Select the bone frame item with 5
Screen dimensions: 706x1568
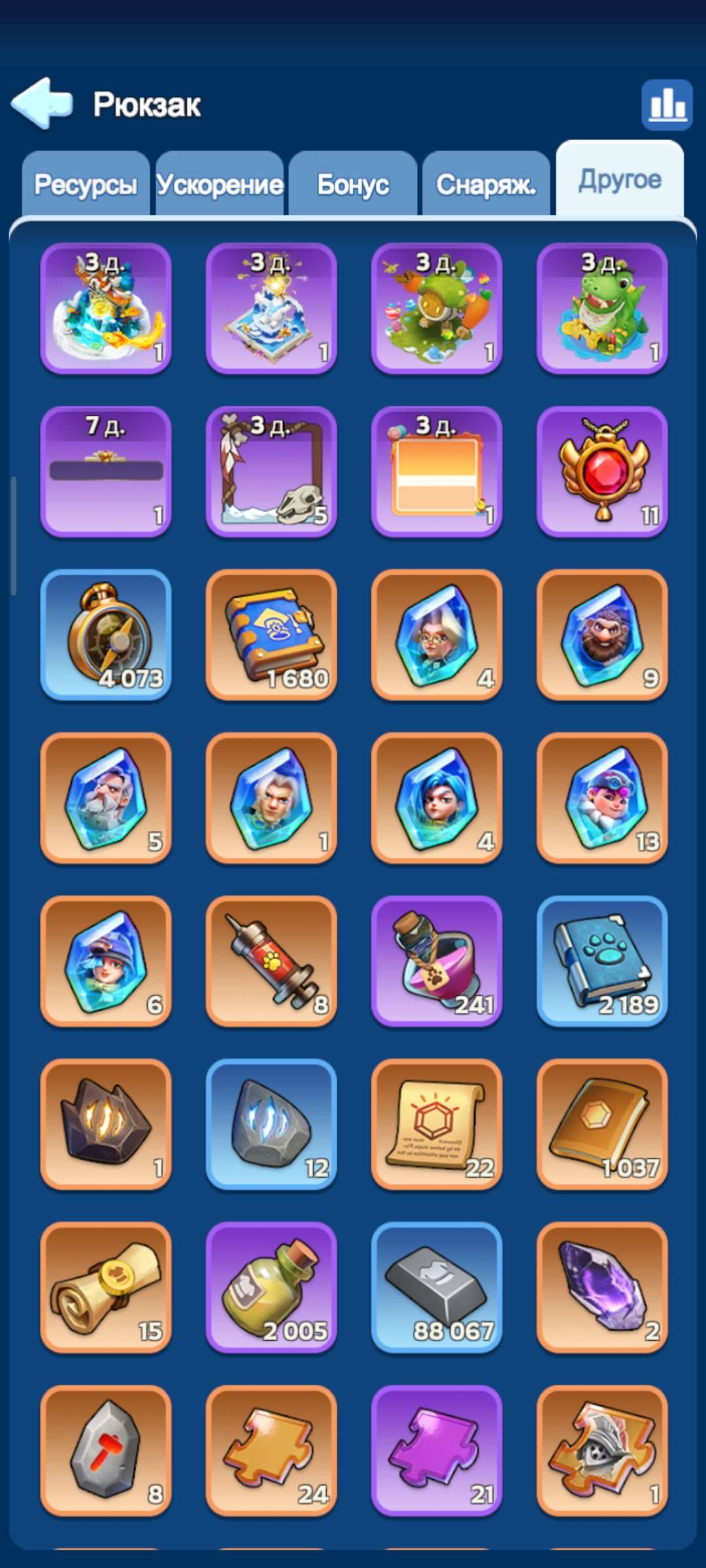(271, 471)
